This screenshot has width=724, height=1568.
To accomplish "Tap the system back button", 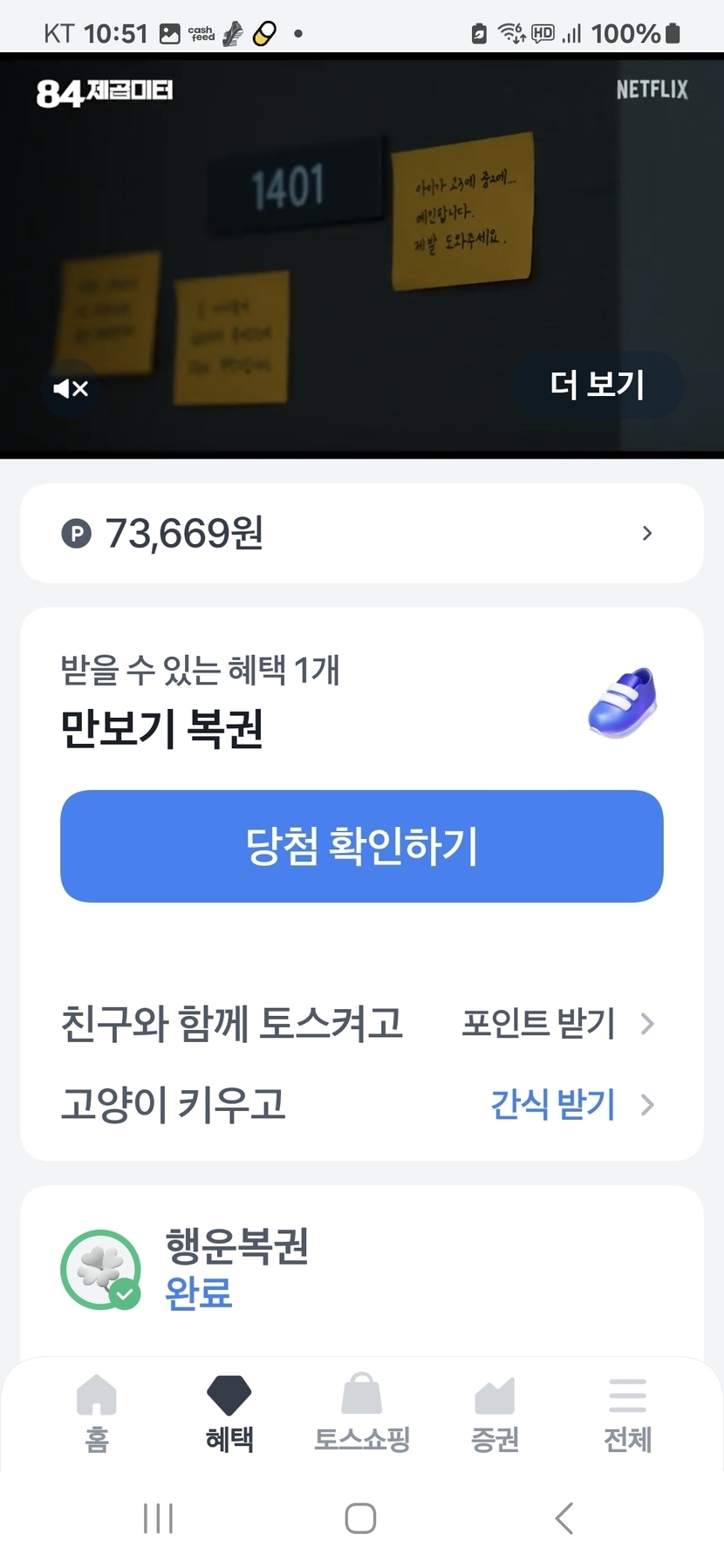I will (564, 1518).
